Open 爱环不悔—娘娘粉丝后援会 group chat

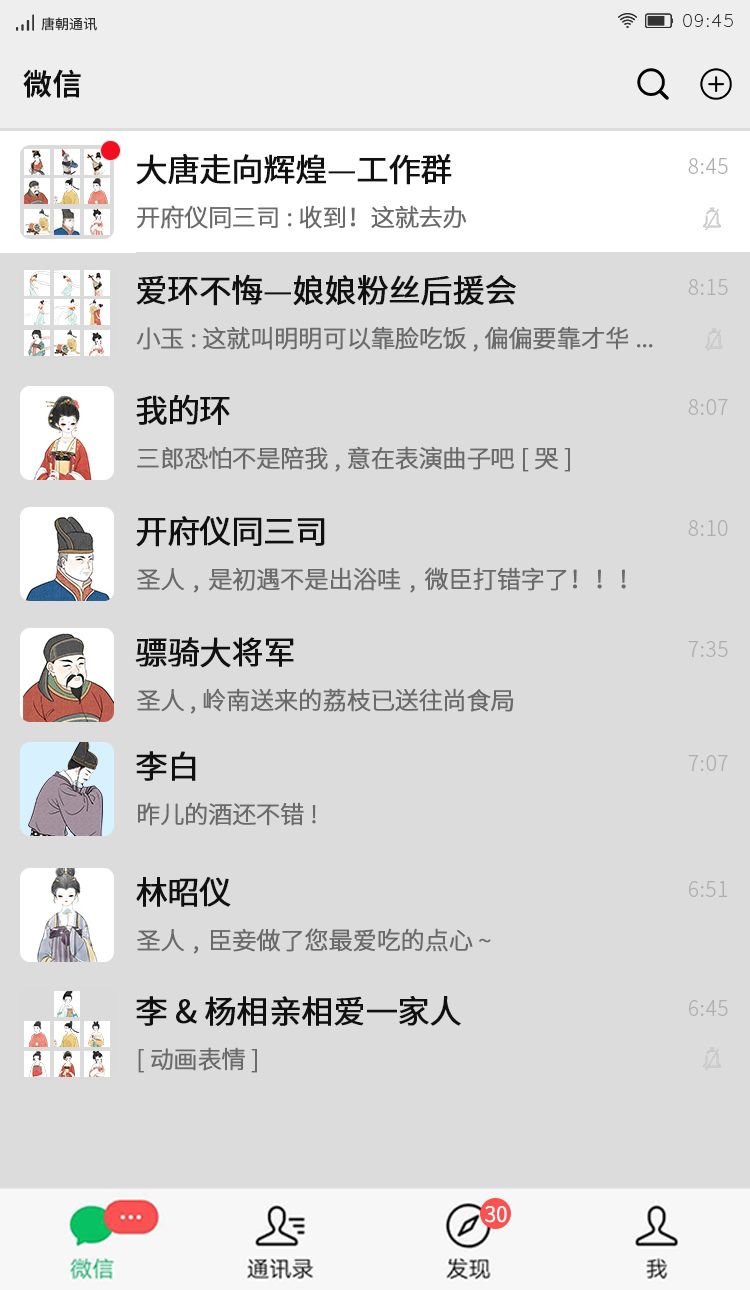[375, 310]
